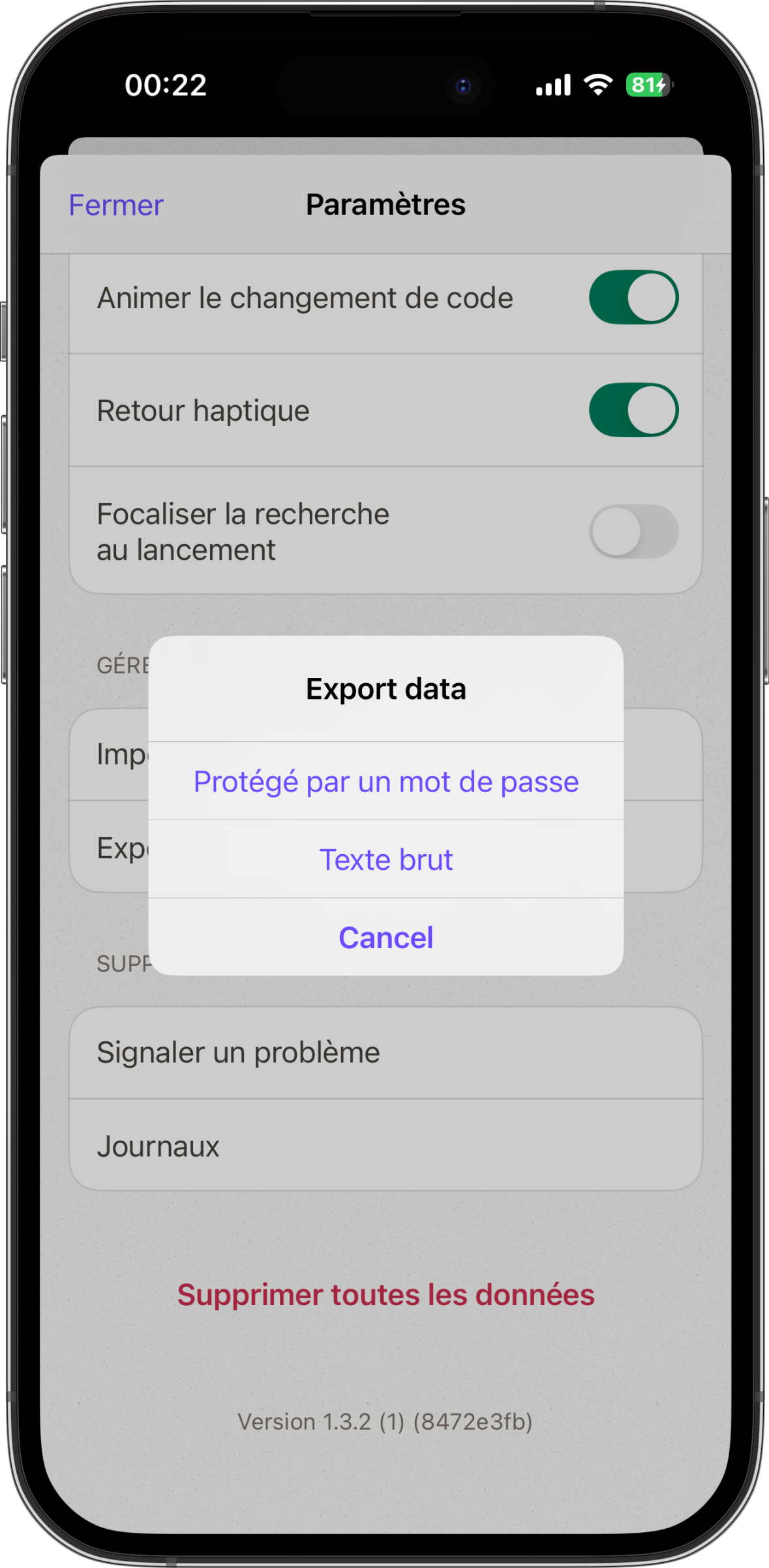The image size is (769, 1568).
Task: Open Signaler un problème
Action: pyautogui.click(x=385, y=1053)
